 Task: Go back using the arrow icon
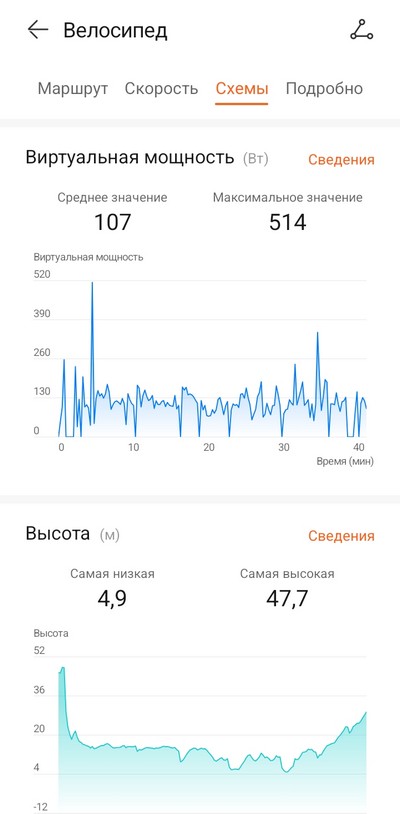tap(38, 30)
